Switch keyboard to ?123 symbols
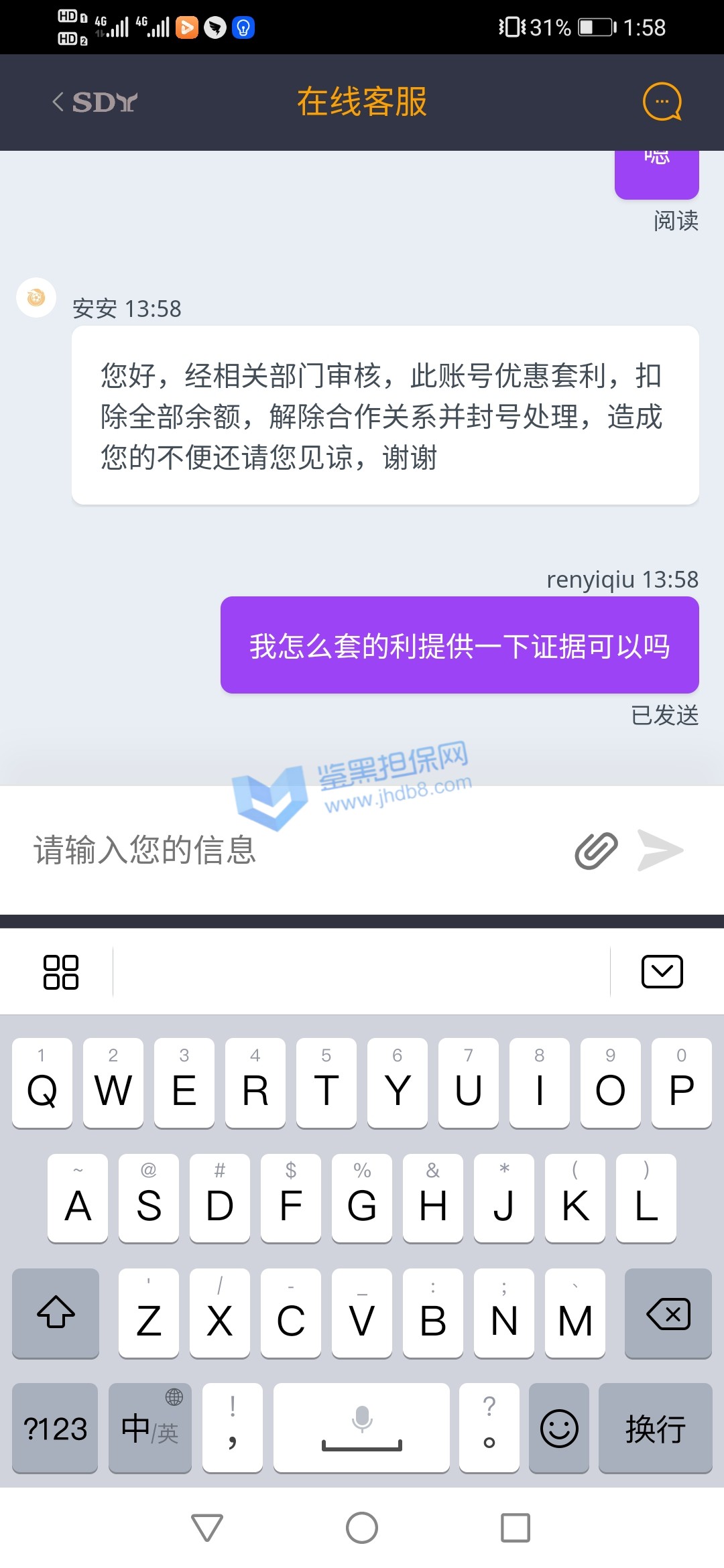 tap(55, 1429)
